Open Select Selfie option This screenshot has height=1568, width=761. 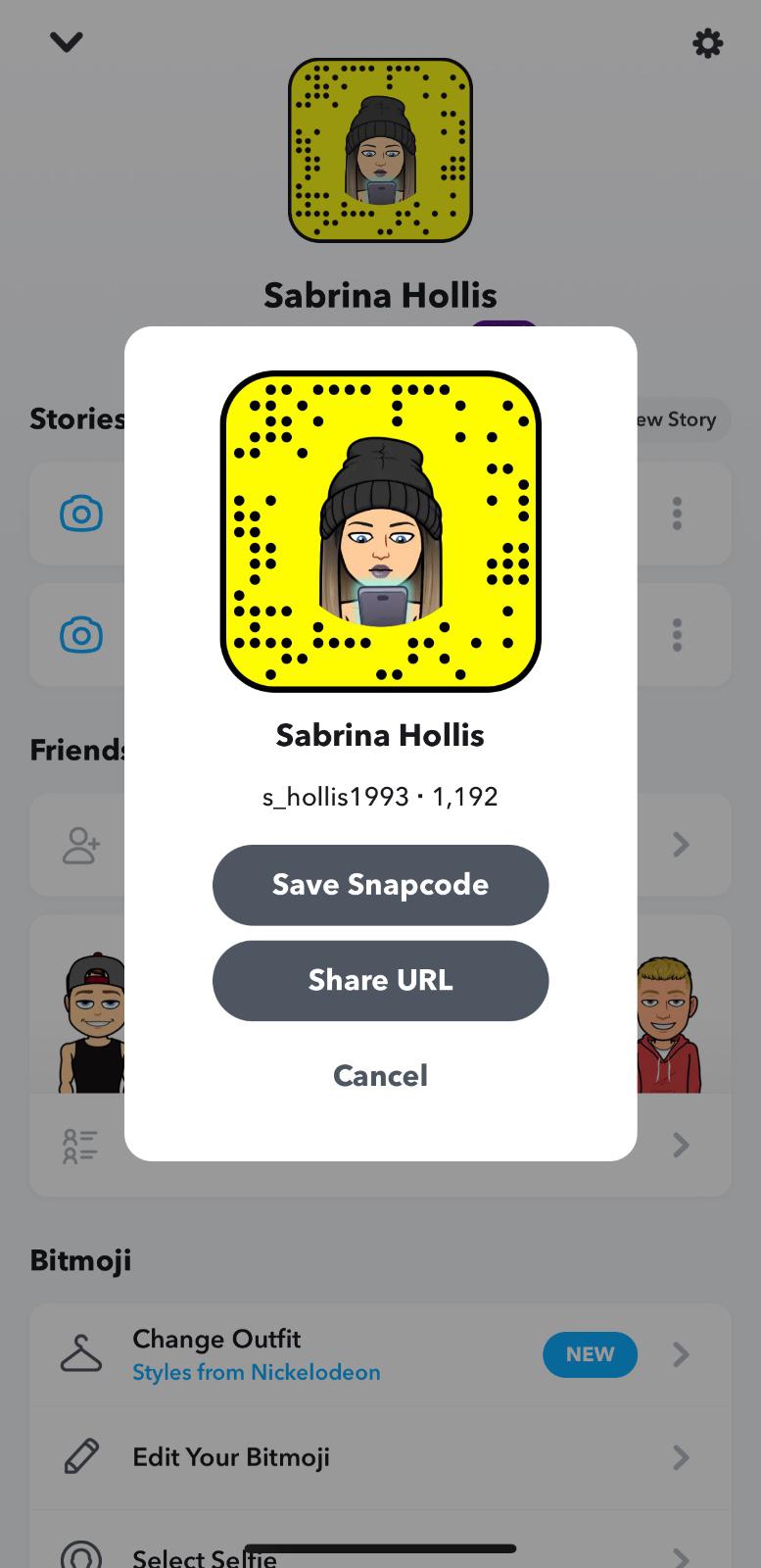[x=204, y=1555]
